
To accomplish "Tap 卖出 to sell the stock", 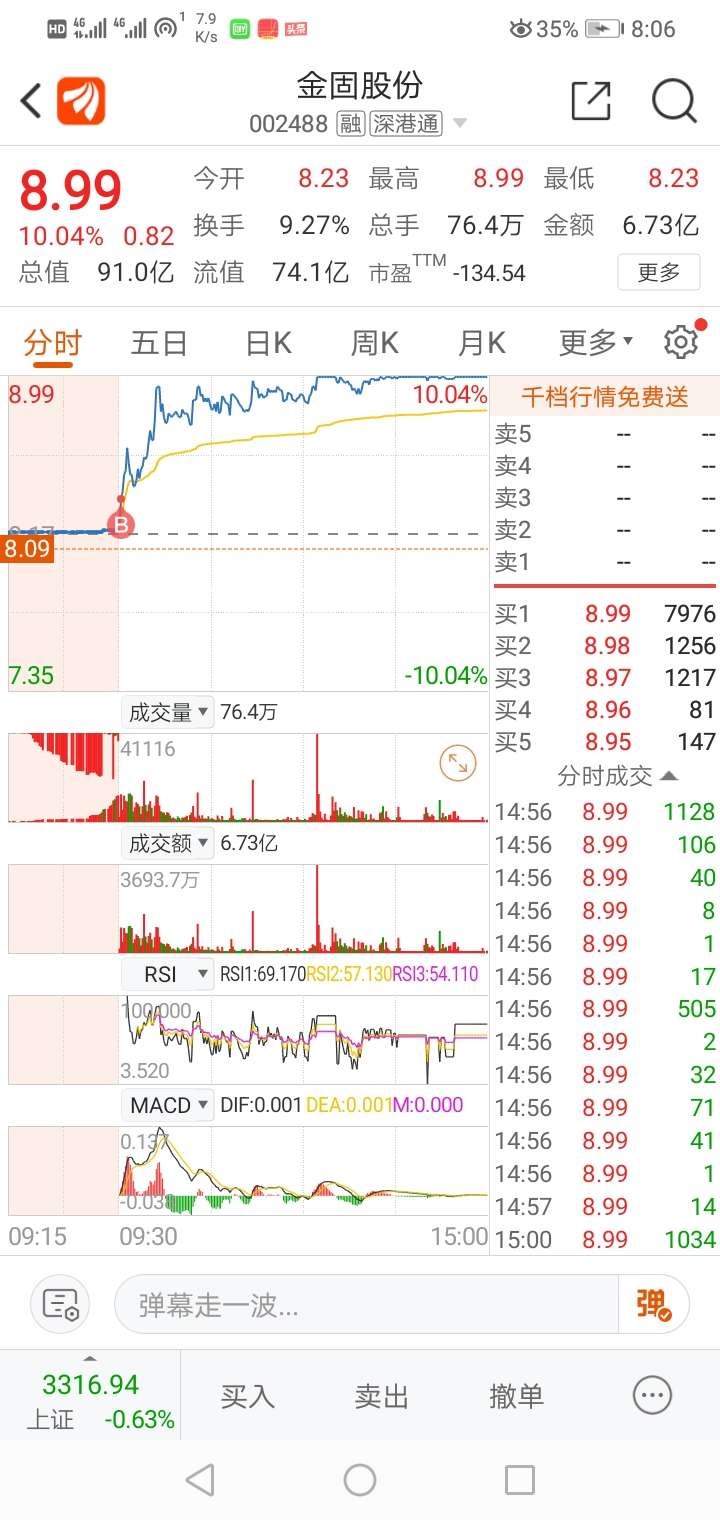I will 382,1396.
